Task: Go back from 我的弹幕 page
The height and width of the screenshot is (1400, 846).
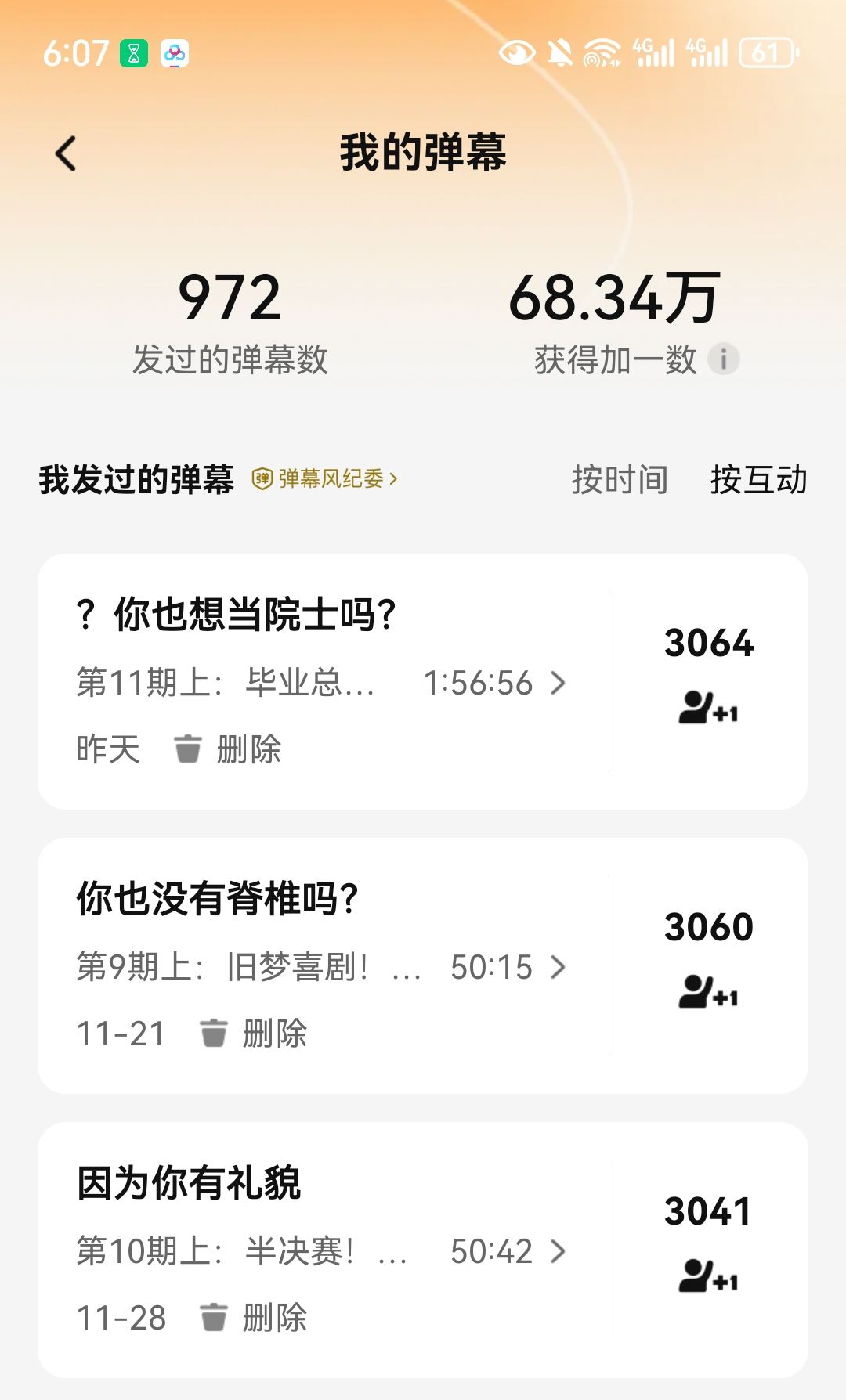Action: (x=67, y=153)
